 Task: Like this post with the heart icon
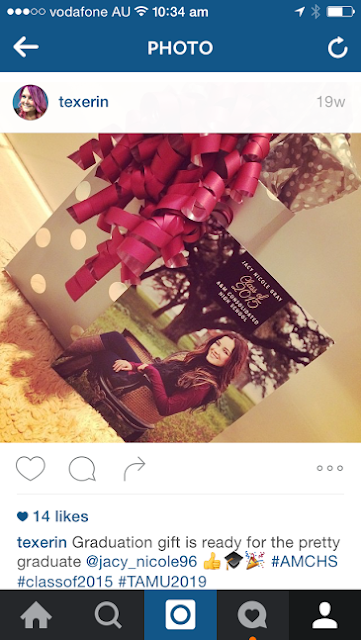(x=31, y=468)
